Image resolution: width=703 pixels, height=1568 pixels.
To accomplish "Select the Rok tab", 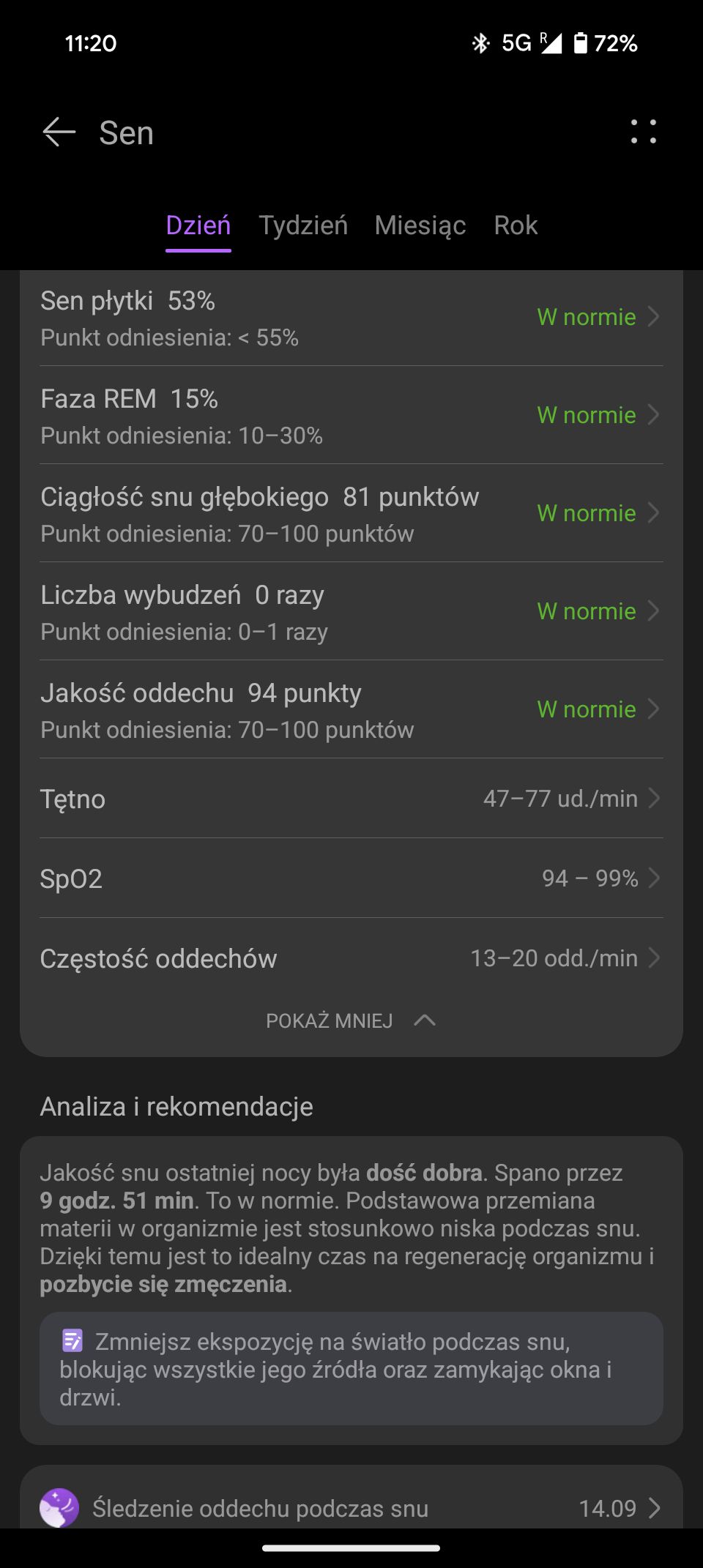I will 516,225.
